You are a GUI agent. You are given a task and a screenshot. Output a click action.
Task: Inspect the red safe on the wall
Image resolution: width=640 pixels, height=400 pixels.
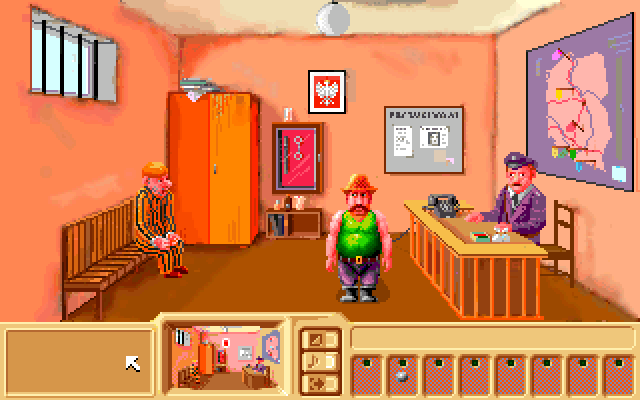pos(296,157)
